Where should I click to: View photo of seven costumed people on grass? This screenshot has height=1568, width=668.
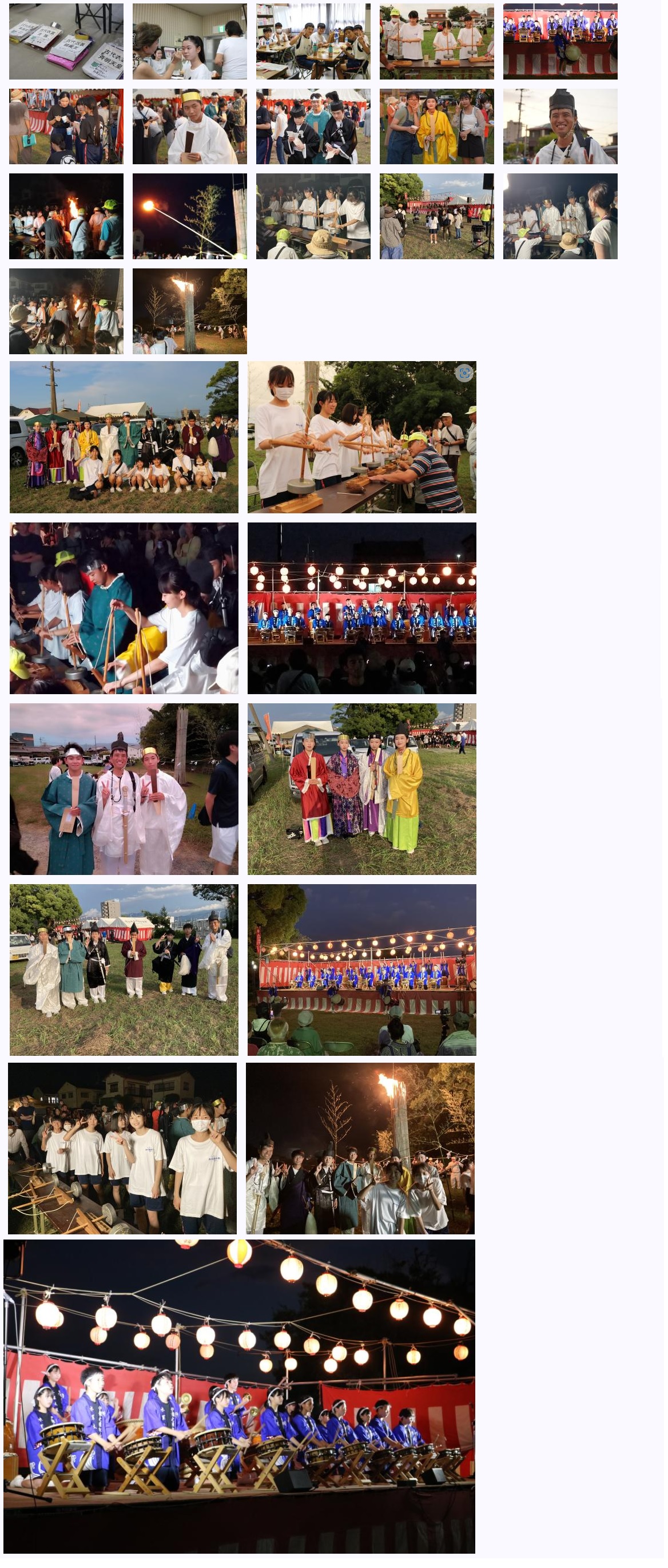[x=124, y=969]
